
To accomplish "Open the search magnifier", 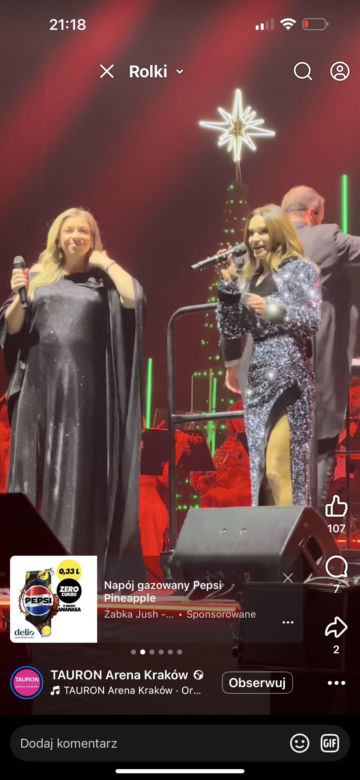I will [302, 71].
